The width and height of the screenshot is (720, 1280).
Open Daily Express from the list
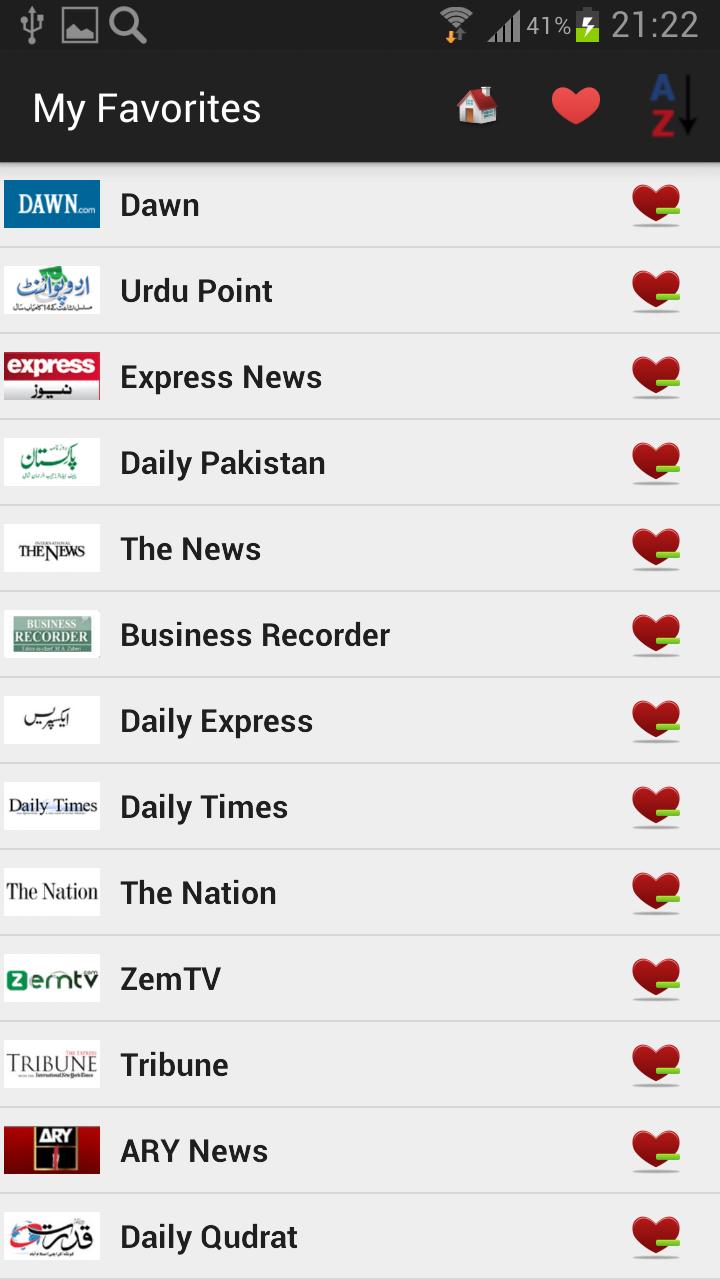(x=216, y=720)
